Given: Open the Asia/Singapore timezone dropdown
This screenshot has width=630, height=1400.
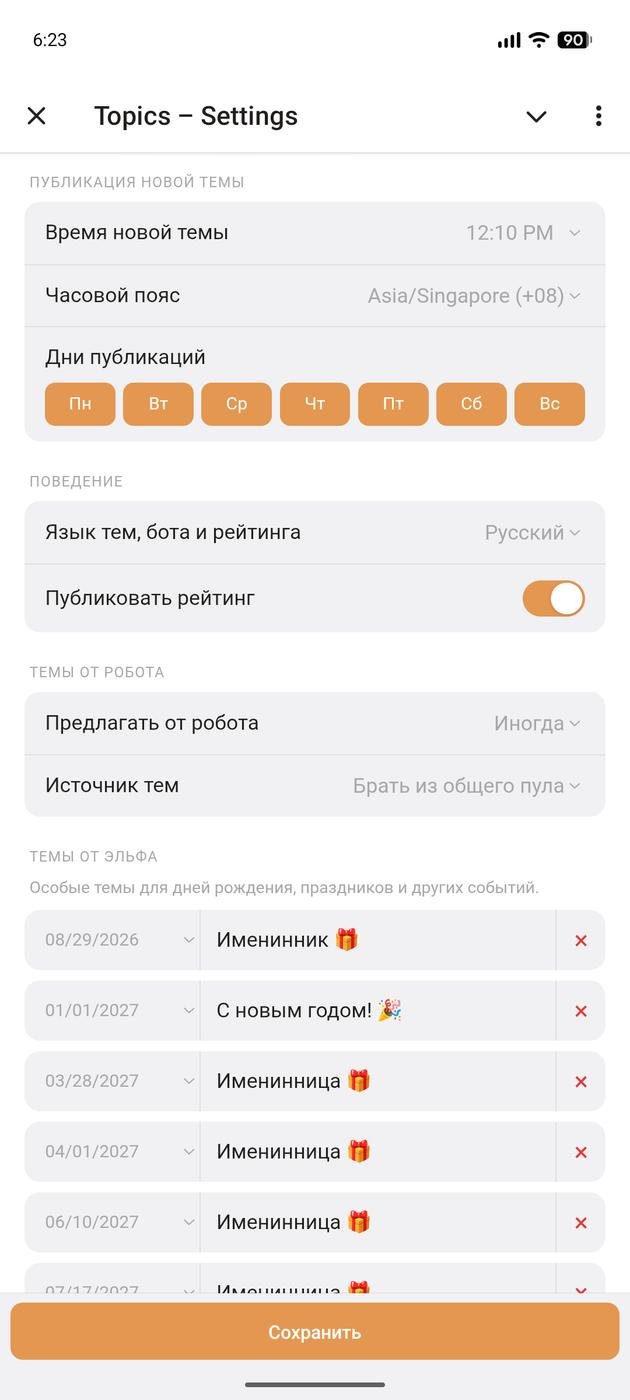Looking at the screenshot, I should [474, 296].
